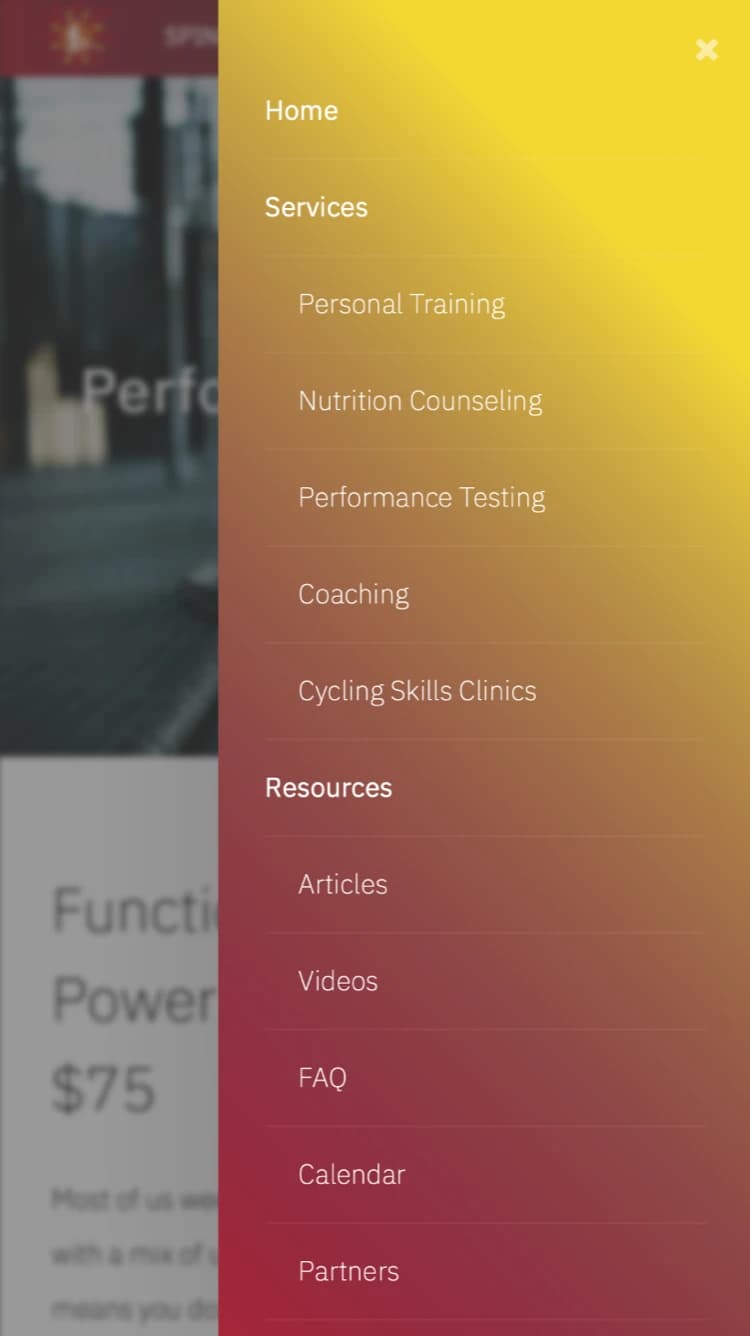The height and width of the screenshot is (1336, 750).
Task: Open the Coaching page
Action: (353, 594)
